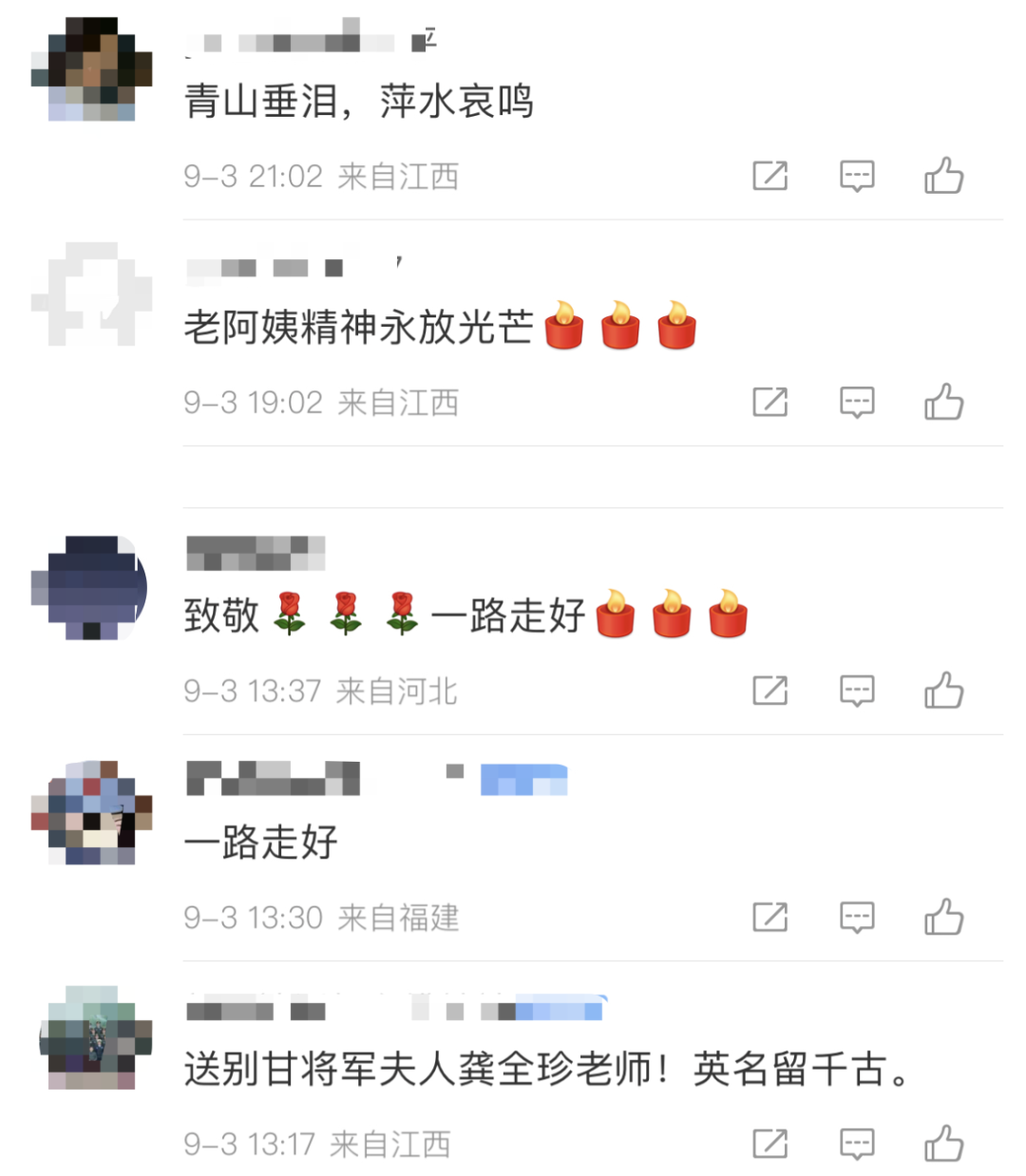Reply to the comment 送别甘将军夫人龚全珍老师
This screenshot has width=1026, height=1176.
pos(857,1143)
